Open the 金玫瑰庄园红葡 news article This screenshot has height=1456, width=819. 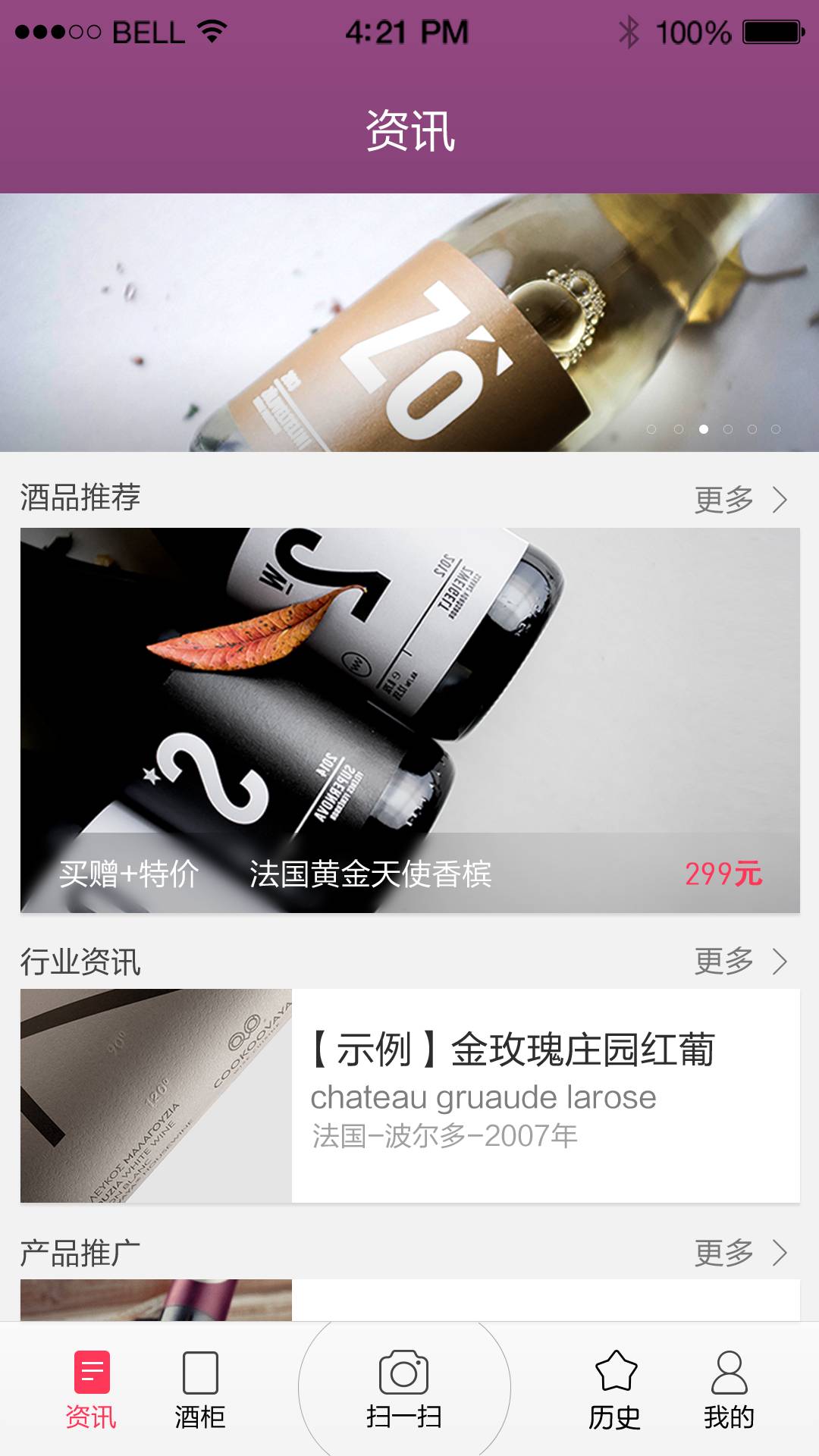[409, 1095]
